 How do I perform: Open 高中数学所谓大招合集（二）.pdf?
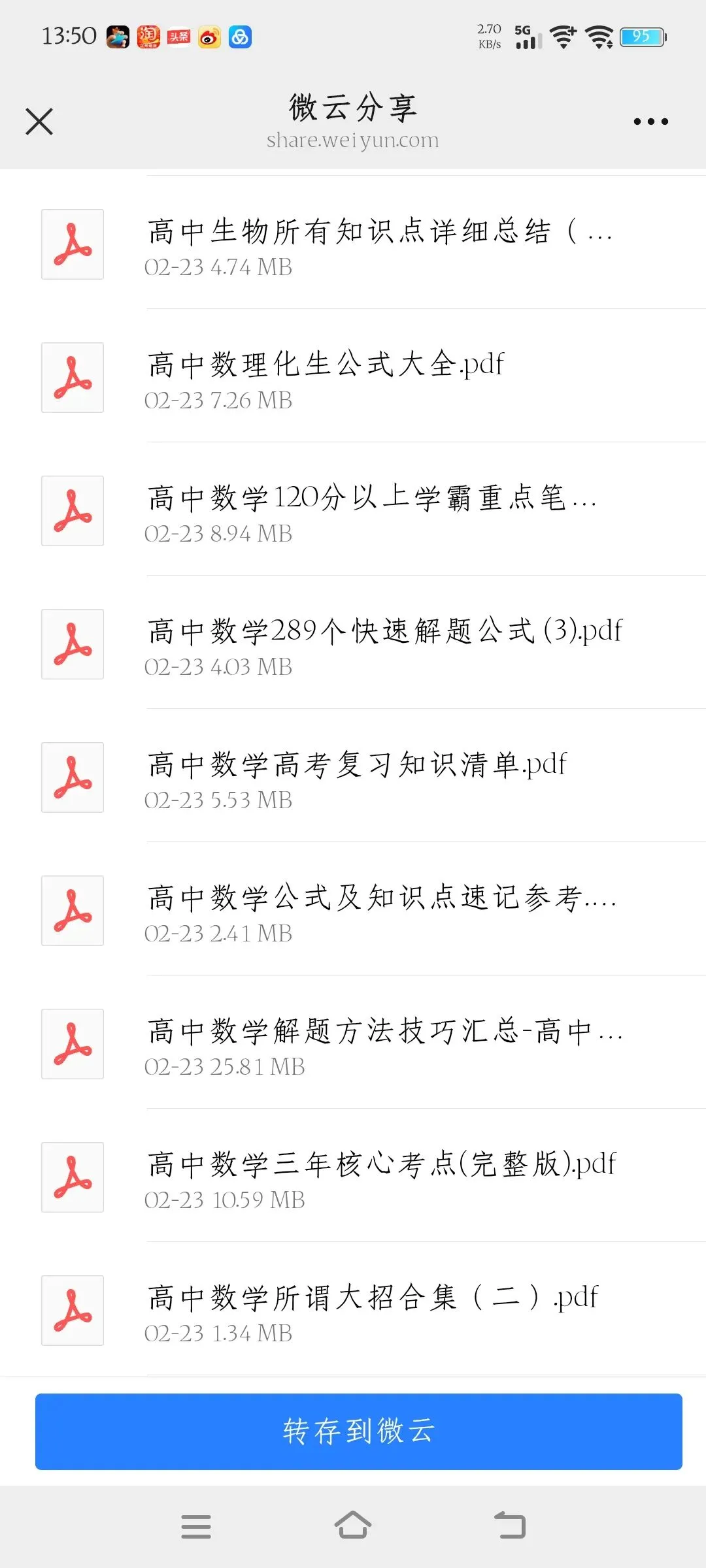tap(373, 1311)
